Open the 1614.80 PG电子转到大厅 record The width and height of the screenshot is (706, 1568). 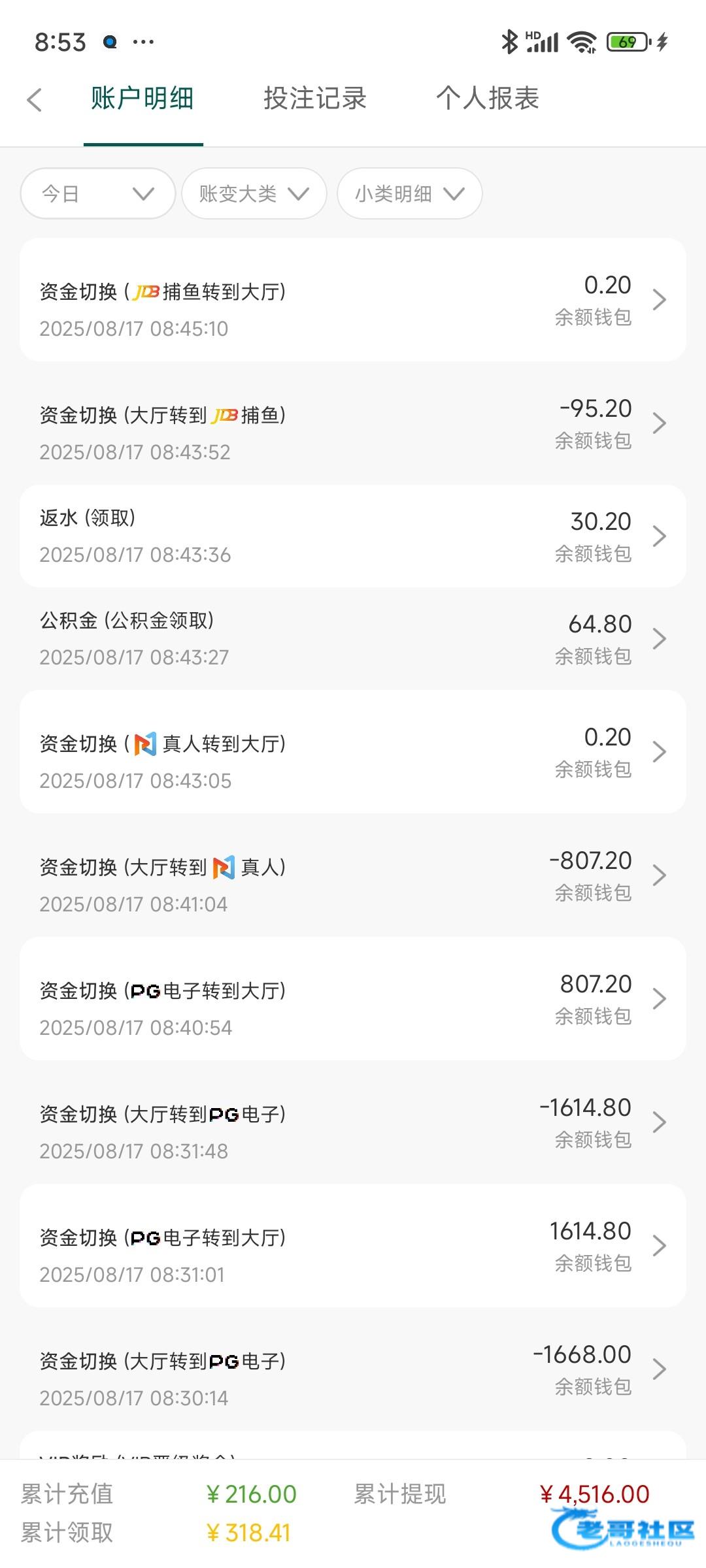pyautogui.click(x=353, y=1246)
